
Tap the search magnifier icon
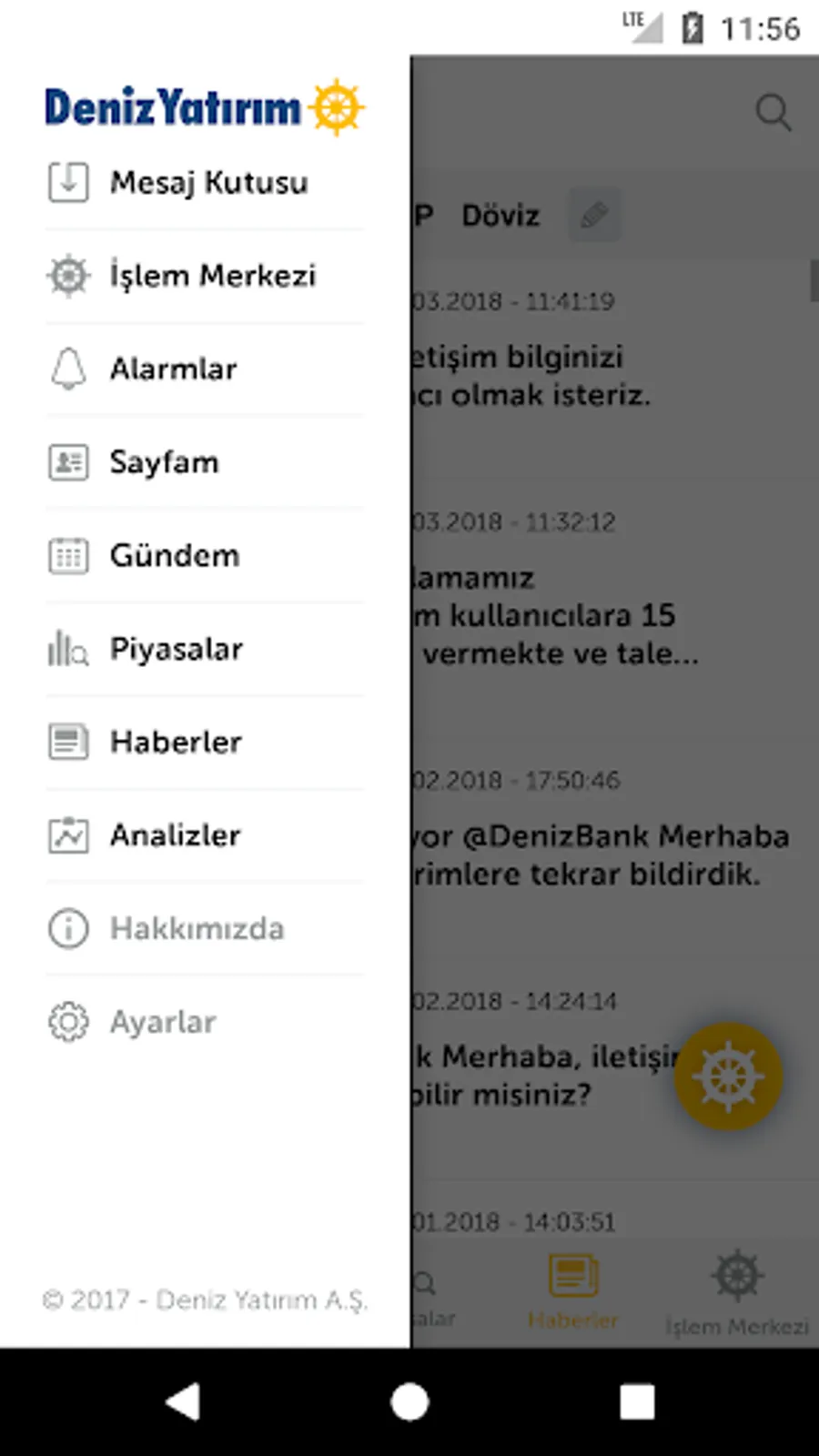tap(773, 113)
